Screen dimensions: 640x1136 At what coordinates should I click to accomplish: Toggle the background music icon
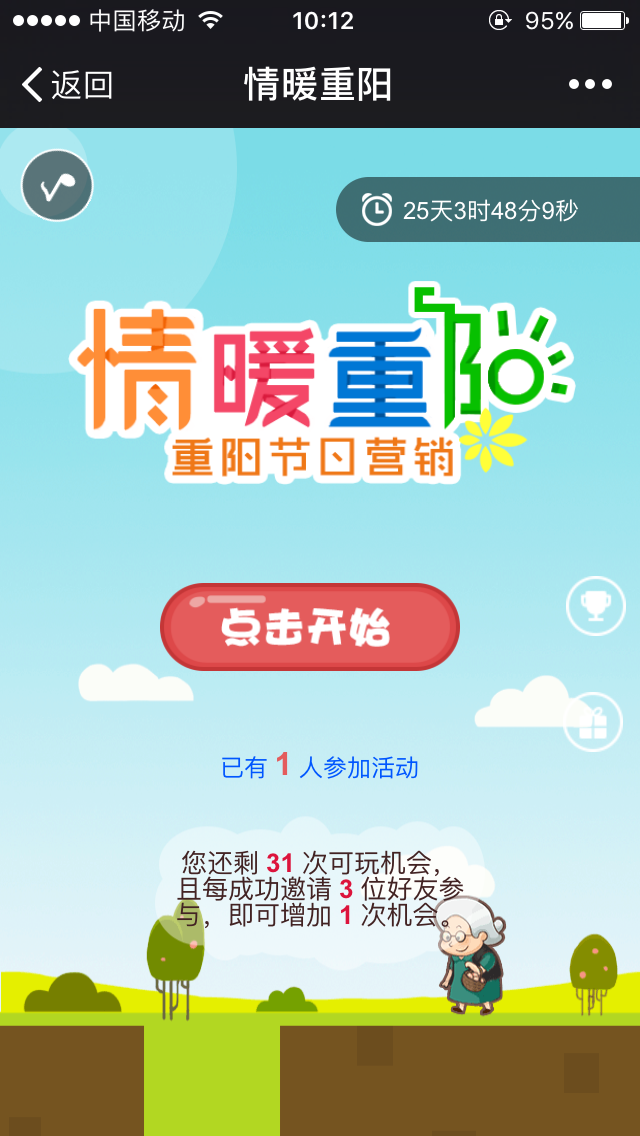pyautogui.click(x=57, y=185)
